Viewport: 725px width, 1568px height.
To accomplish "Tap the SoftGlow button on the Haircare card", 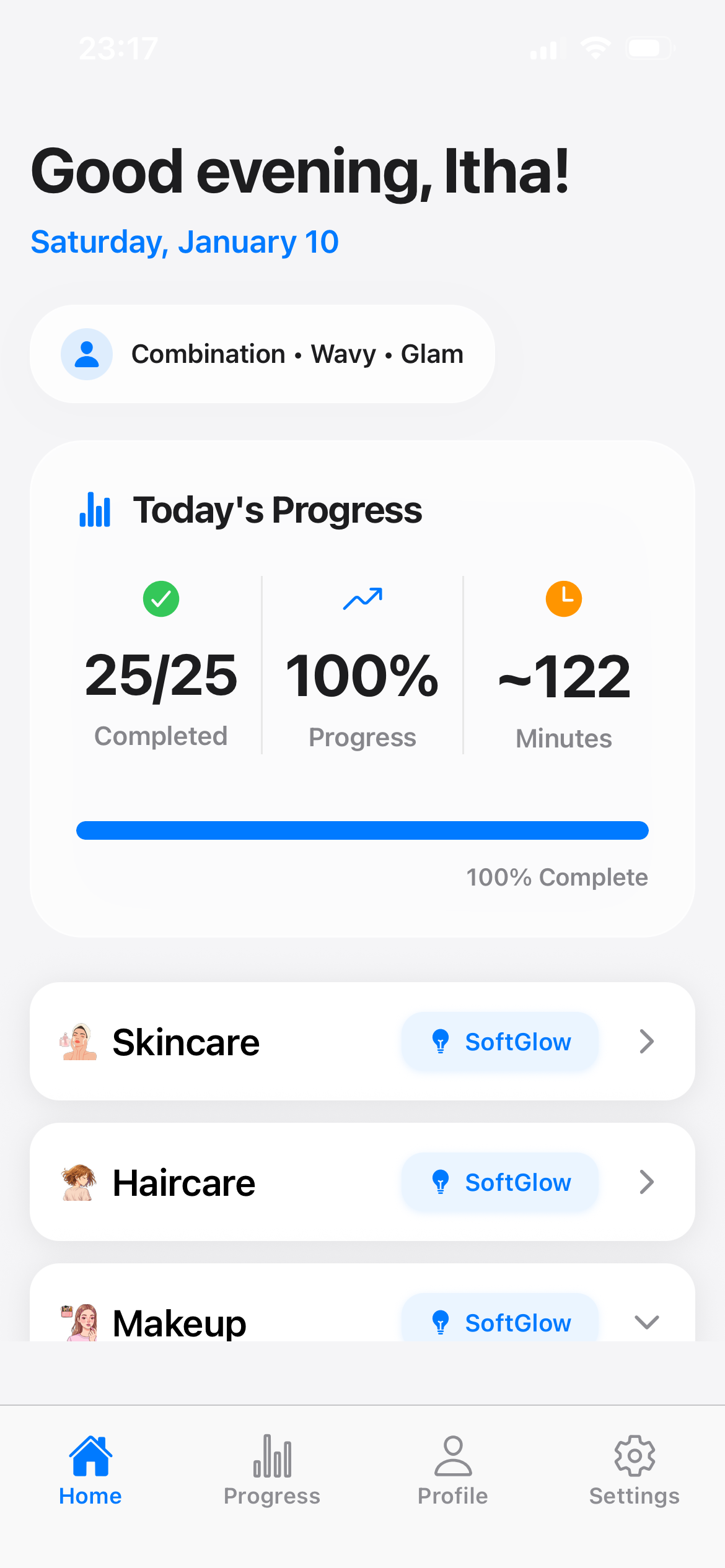I will (x=499, y=1182).
